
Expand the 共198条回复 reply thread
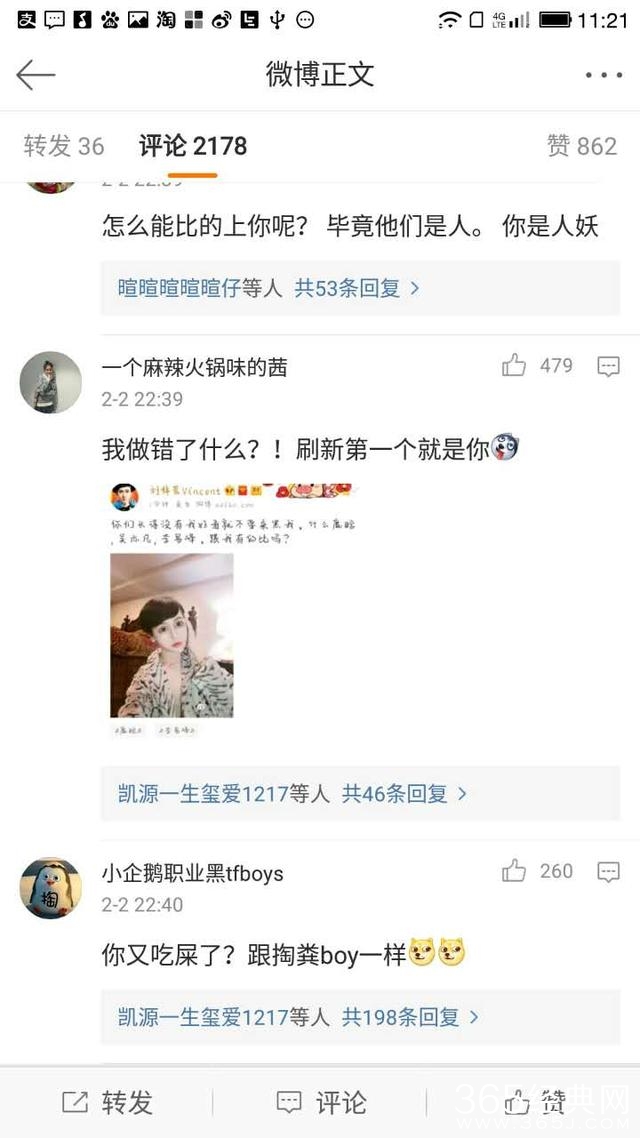(x=410, y=1018)
